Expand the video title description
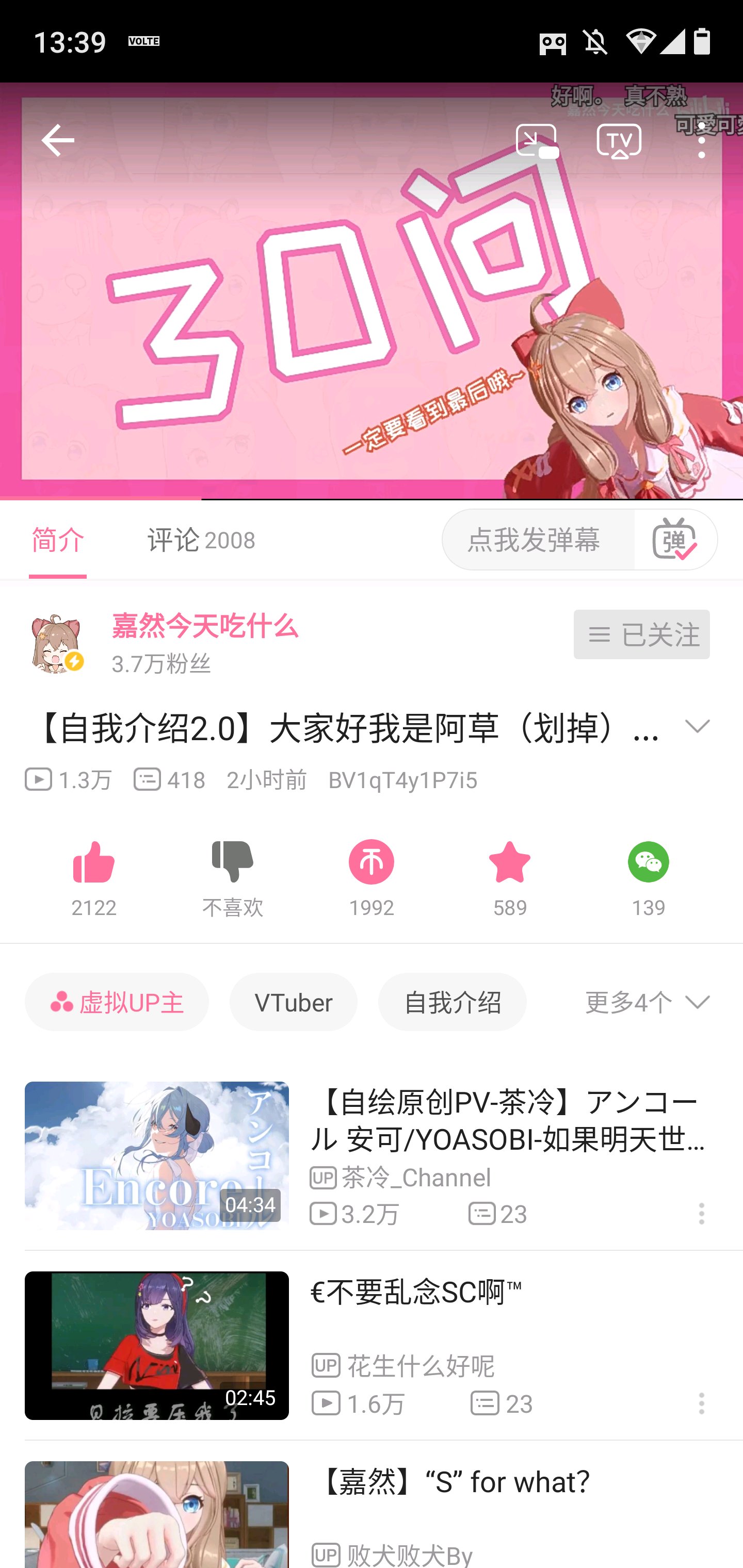Image resolution: width=743 pixels, height=1568 pixels. click(x=697, y=727)
